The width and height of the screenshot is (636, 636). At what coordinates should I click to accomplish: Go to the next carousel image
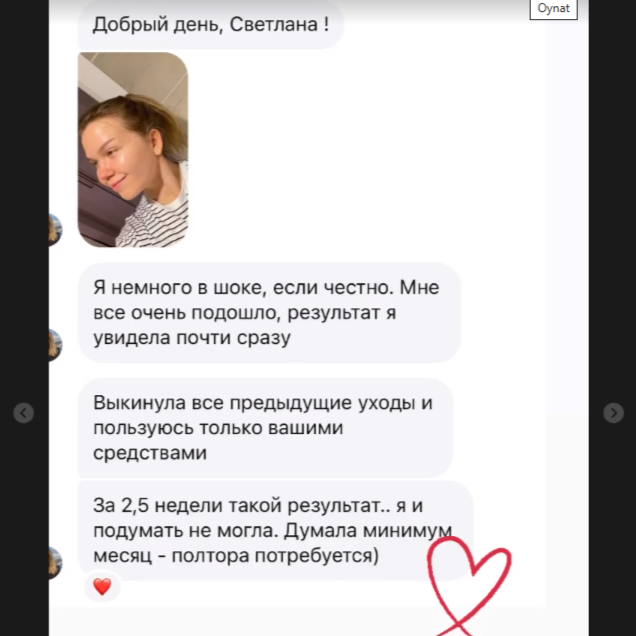pos(613,413)
